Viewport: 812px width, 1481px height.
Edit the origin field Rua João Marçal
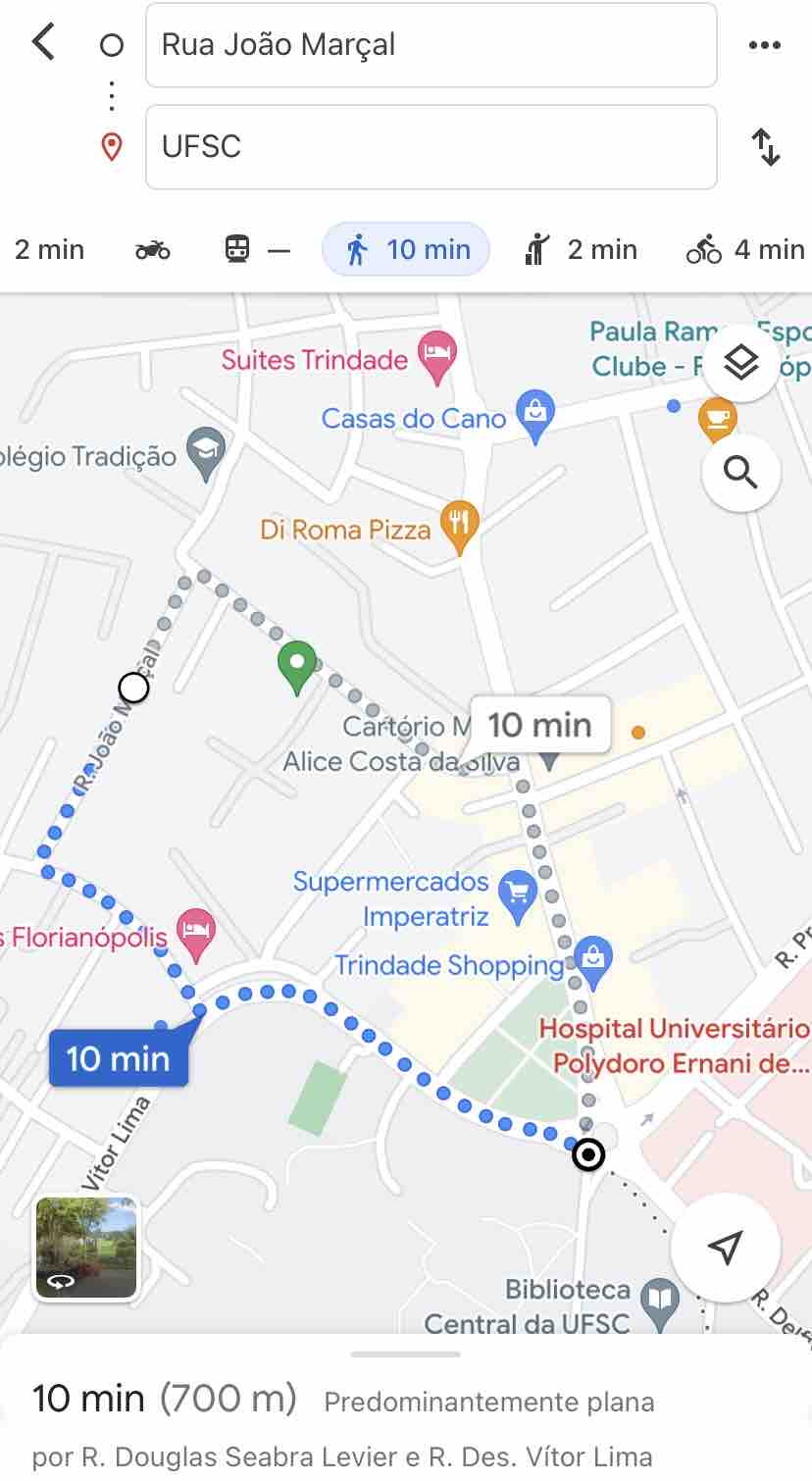coord(431,45)
